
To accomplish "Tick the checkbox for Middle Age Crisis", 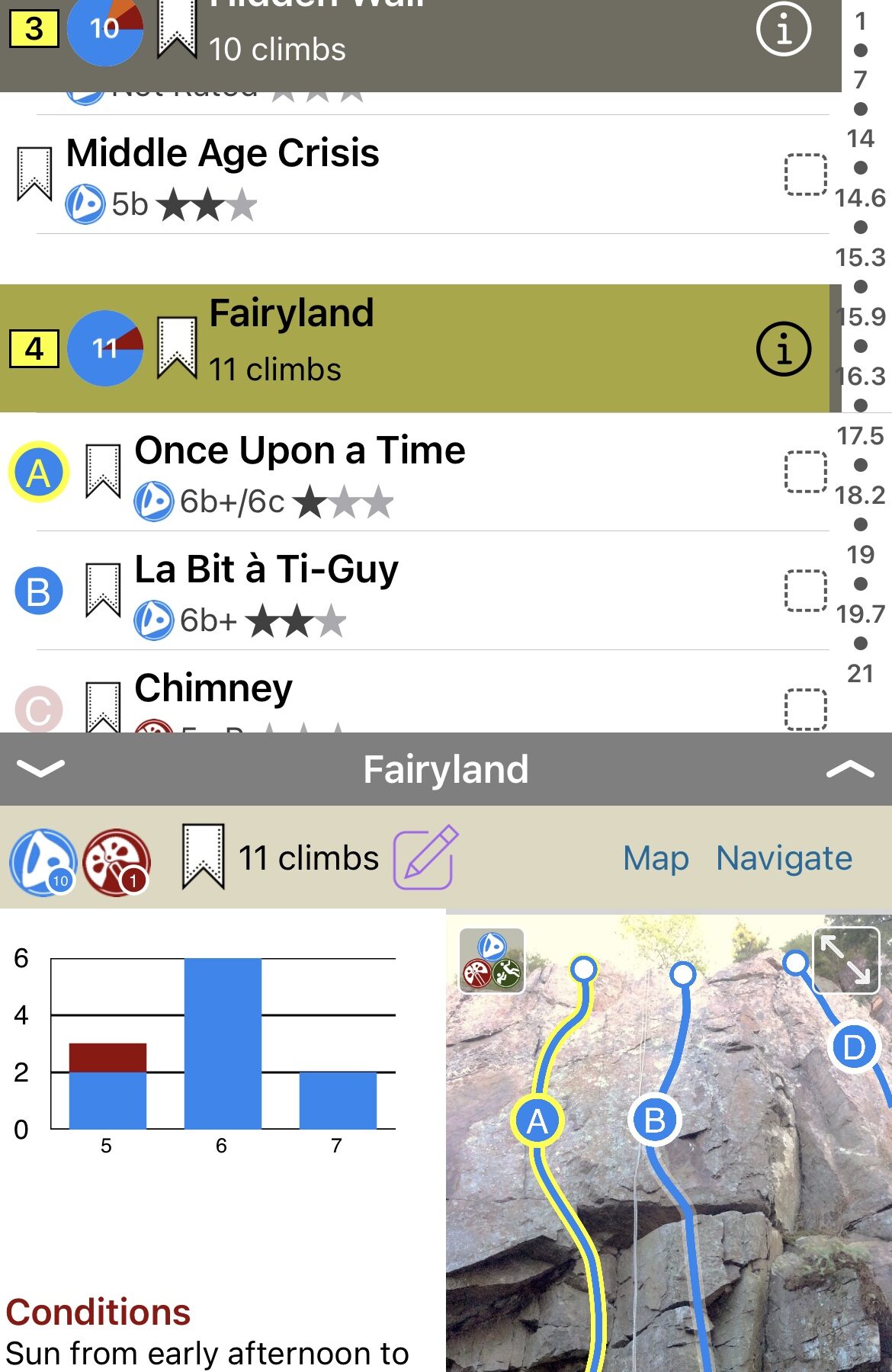I will tap(805, 175).
